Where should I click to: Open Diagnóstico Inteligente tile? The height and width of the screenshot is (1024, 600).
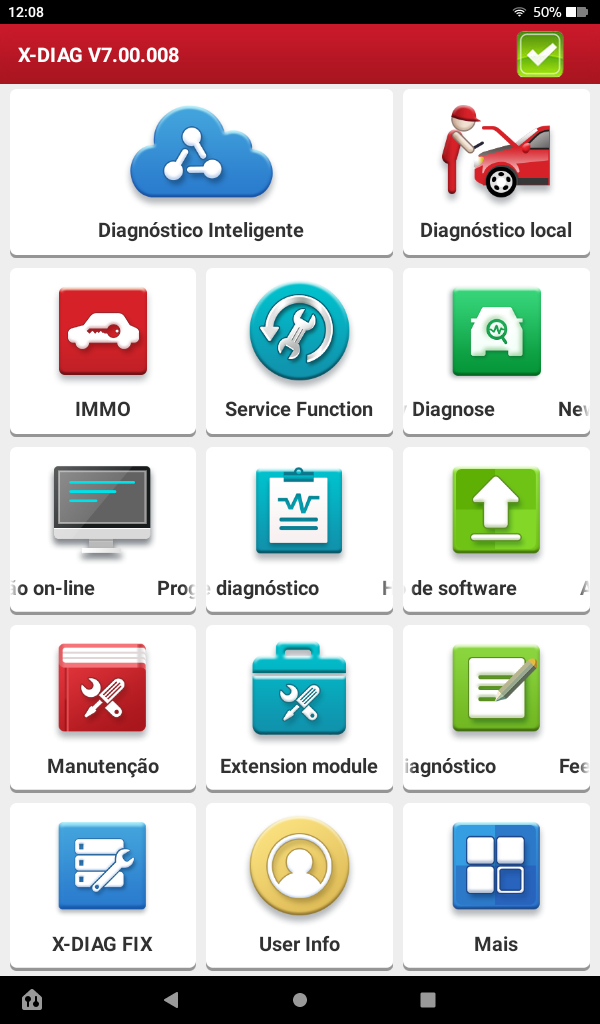tap(201, 172)
